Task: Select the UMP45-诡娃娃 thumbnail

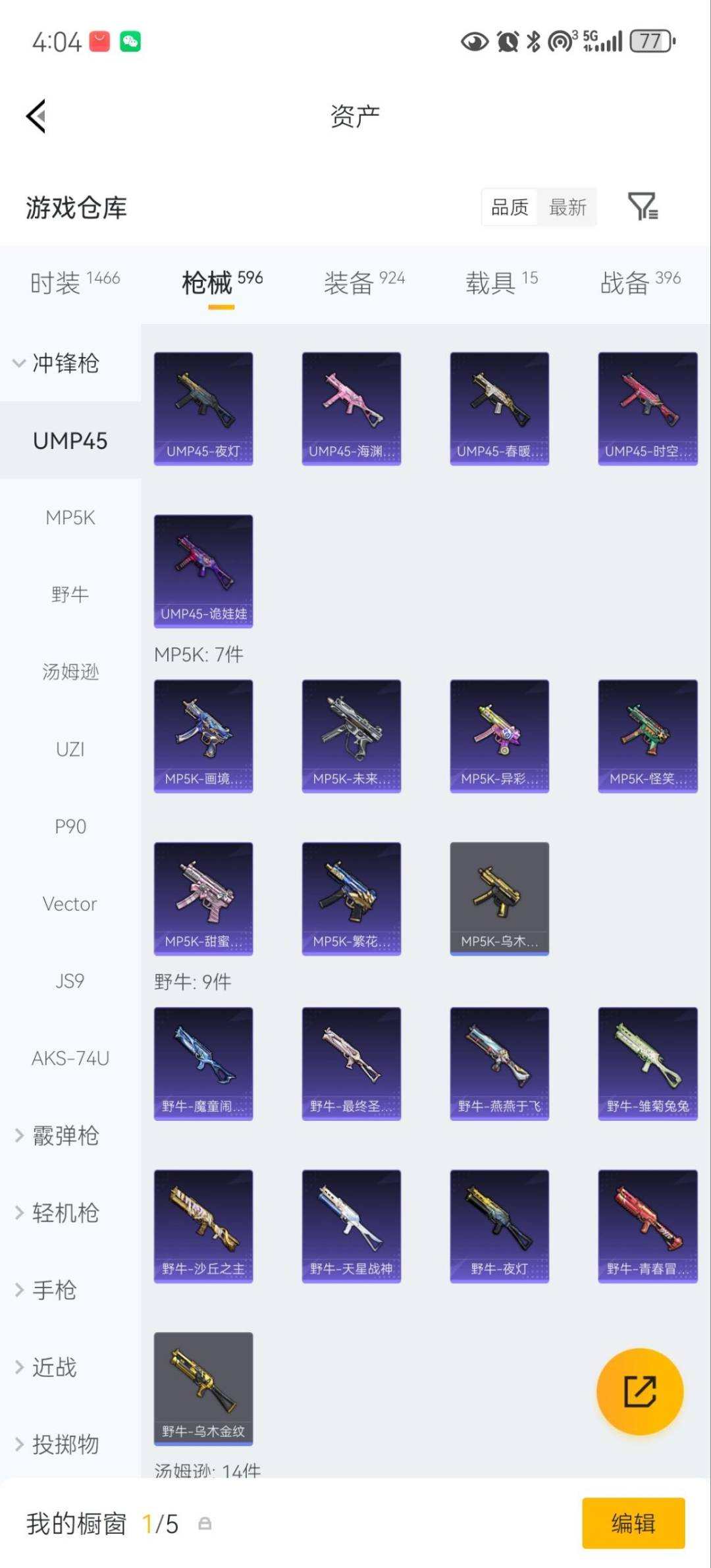Action: tap(203, 570)
